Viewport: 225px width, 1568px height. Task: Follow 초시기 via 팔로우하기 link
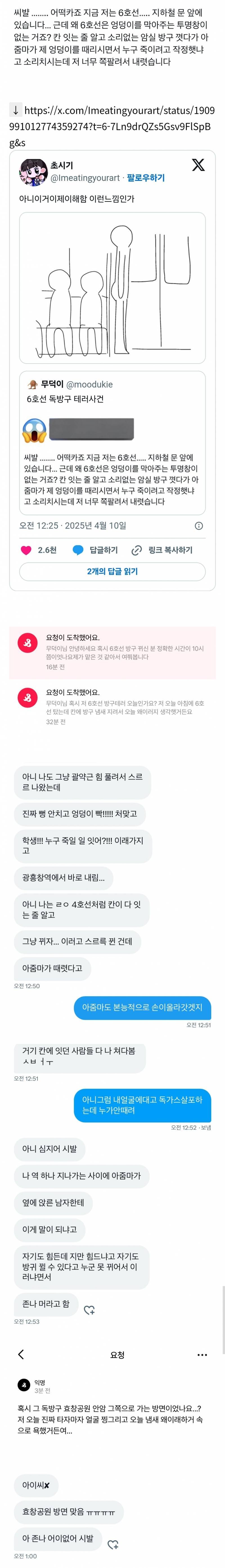(145, 178)
